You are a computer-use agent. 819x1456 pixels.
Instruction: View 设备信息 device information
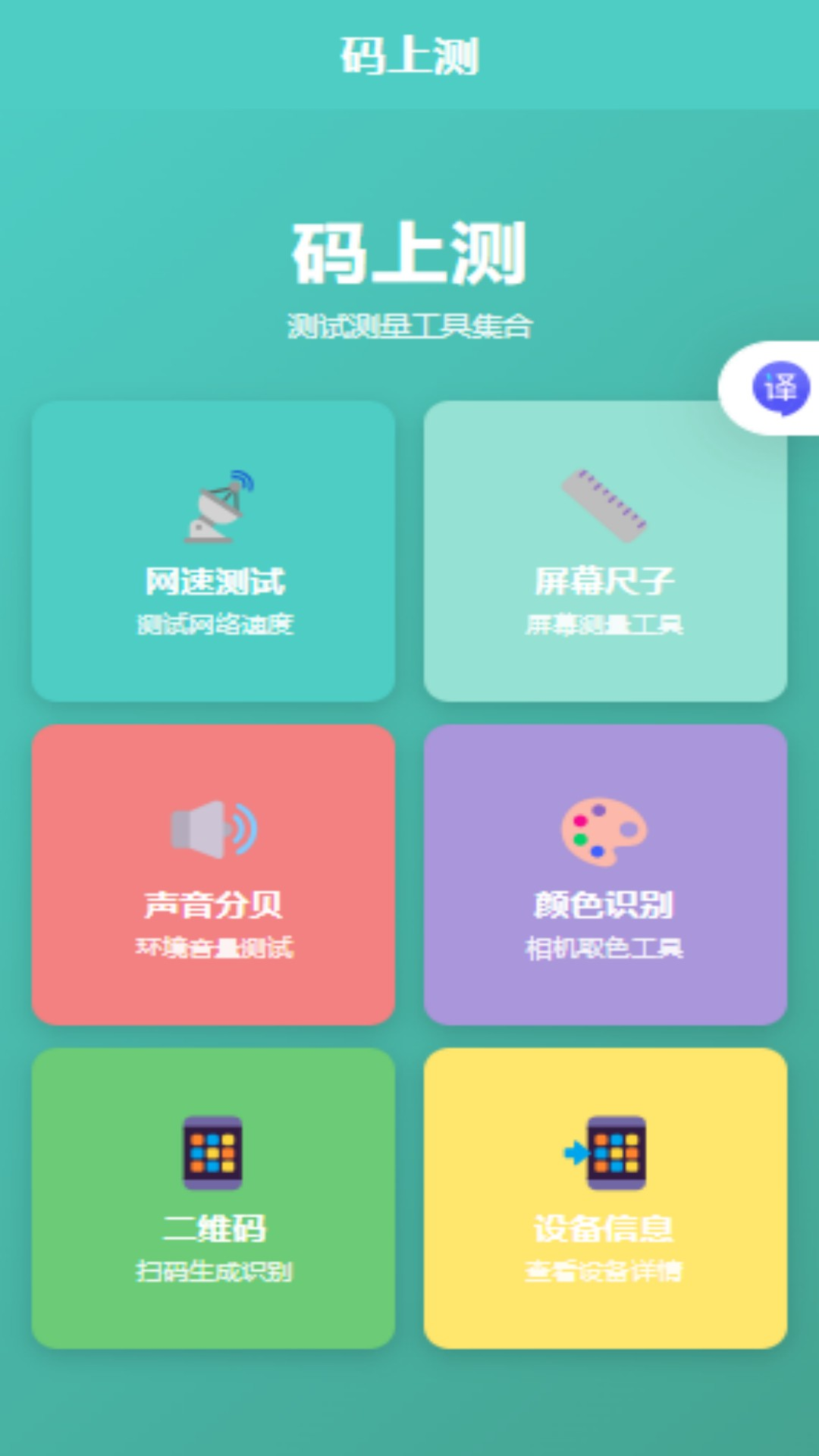pos(604,1198)
